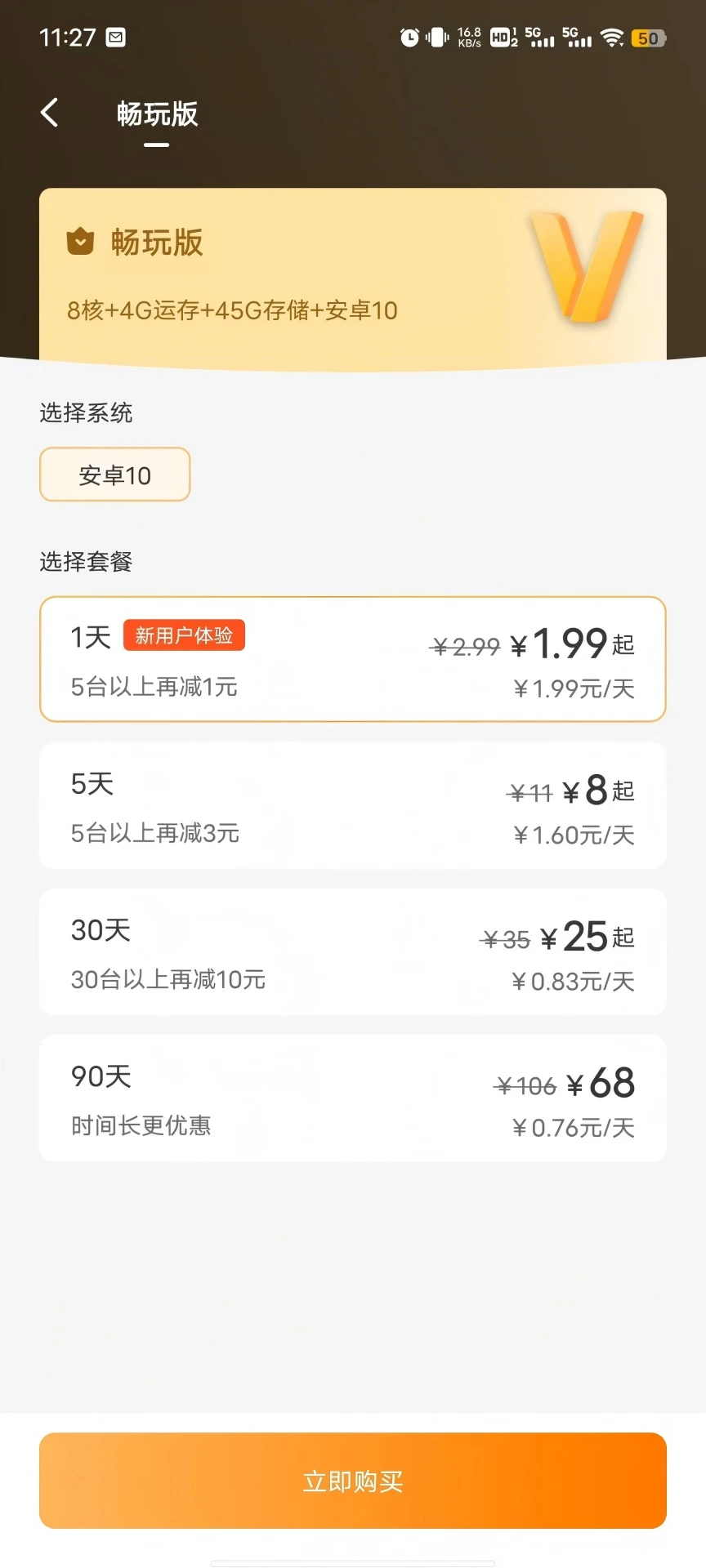Select the 5天 package plan

pos(353,804)
